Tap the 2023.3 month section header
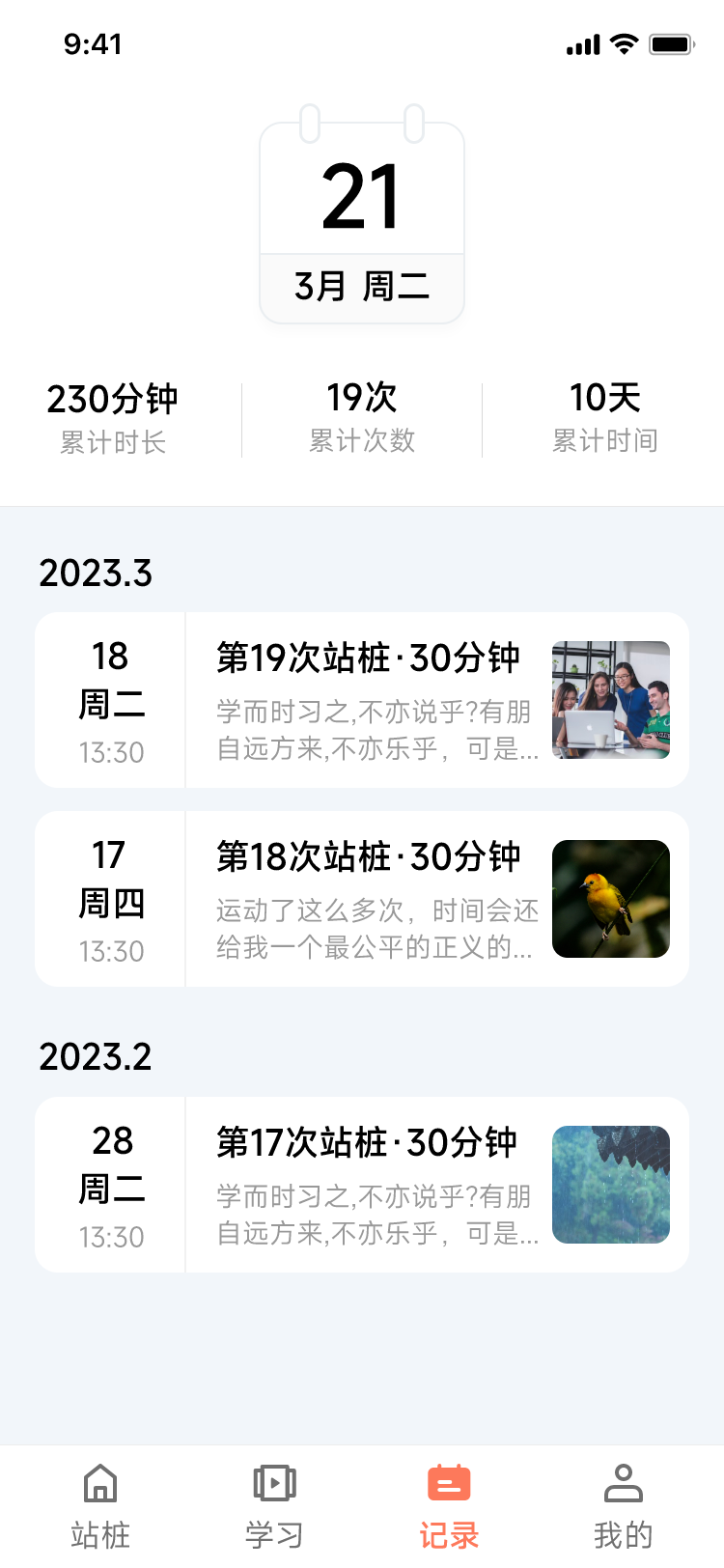The image size is (724, 1568). point(95,573)
